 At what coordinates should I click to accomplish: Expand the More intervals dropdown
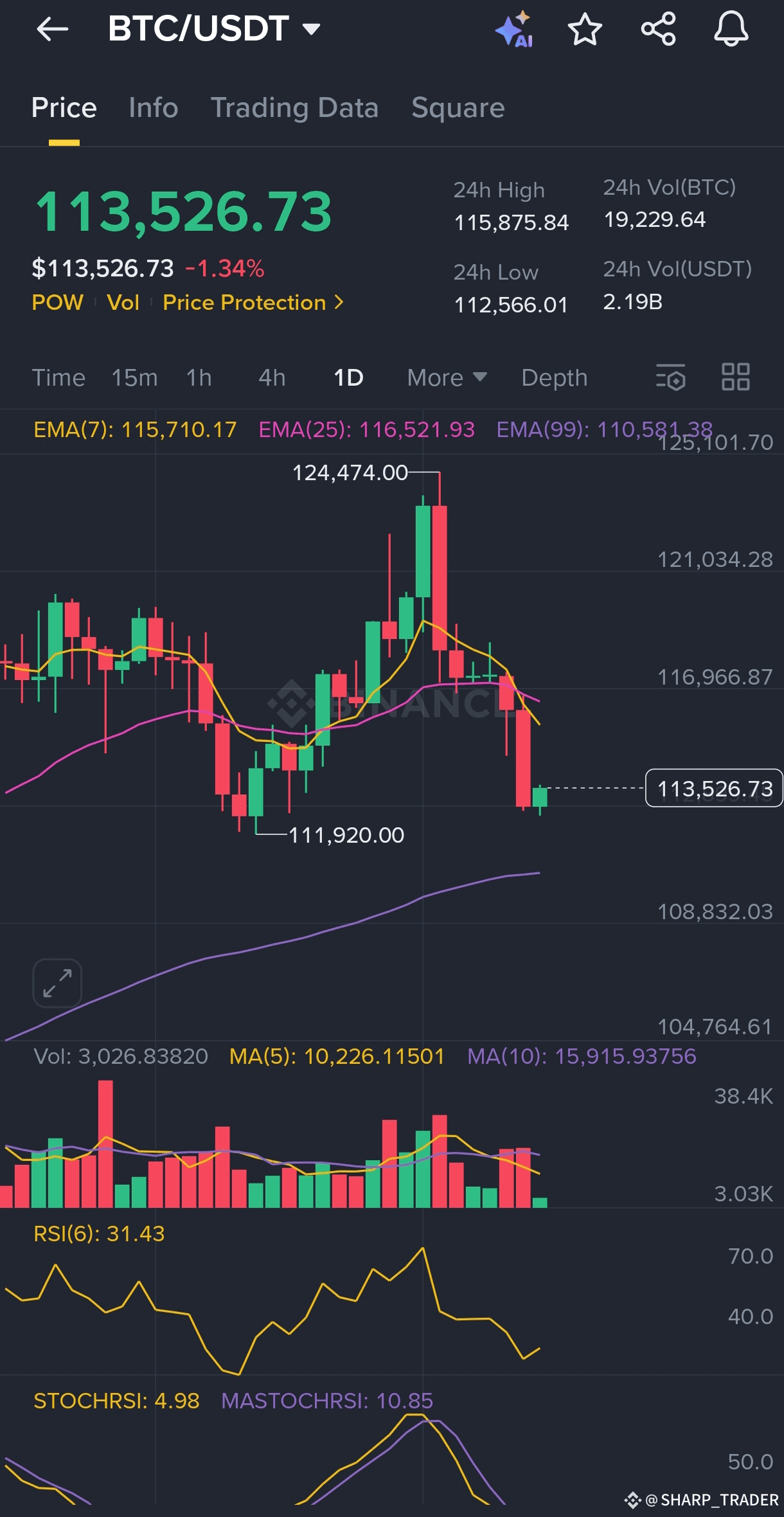(447, 377)
